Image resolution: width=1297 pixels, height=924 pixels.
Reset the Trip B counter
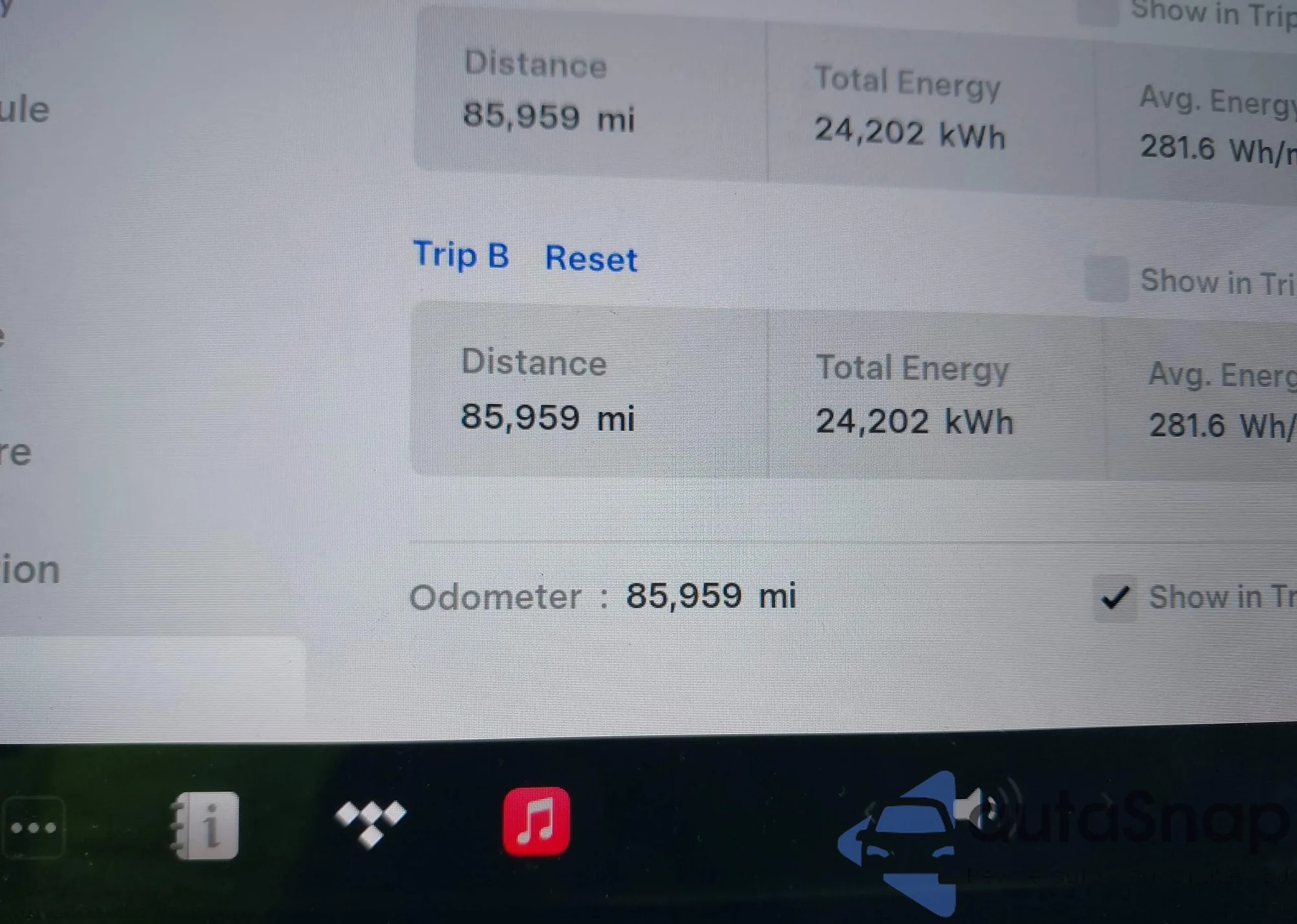tap(591, 258)
